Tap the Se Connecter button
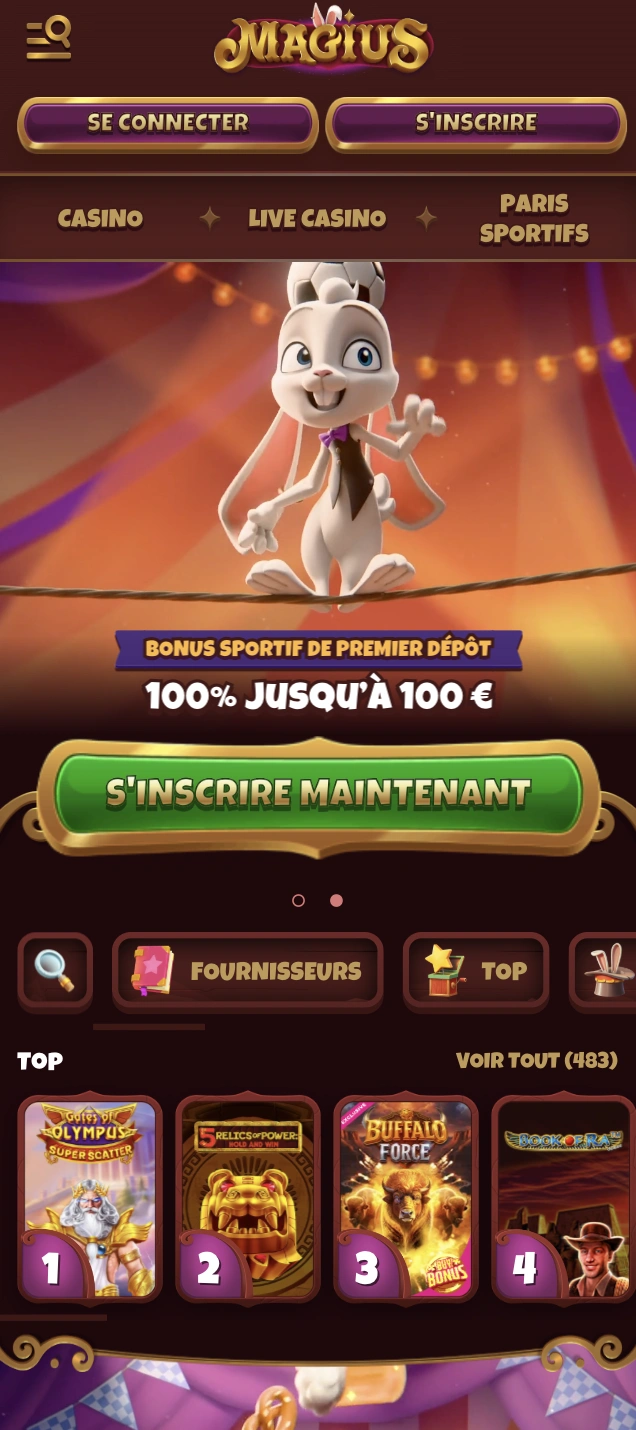This screenshot has width=636, height=1430. tap(168, 124)
